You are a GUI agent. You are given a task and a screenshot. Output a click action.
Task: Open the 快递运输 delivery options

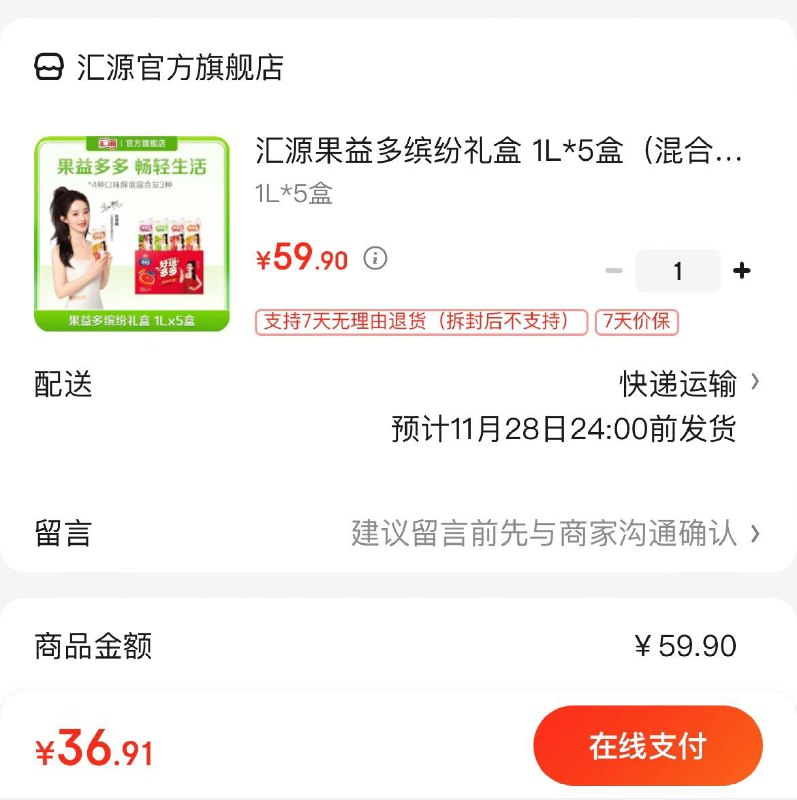[x=679, y=385]
